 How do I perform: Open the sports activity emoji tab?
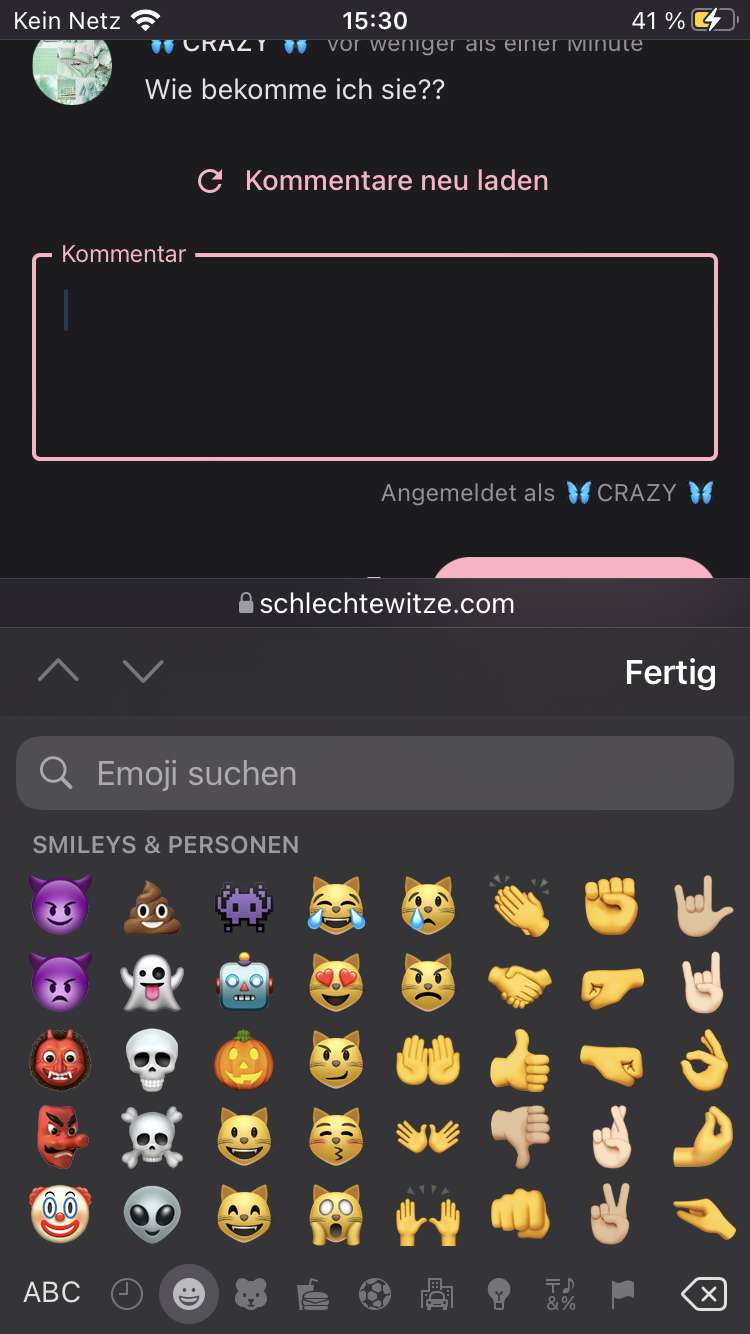[x=375, y=1295]
